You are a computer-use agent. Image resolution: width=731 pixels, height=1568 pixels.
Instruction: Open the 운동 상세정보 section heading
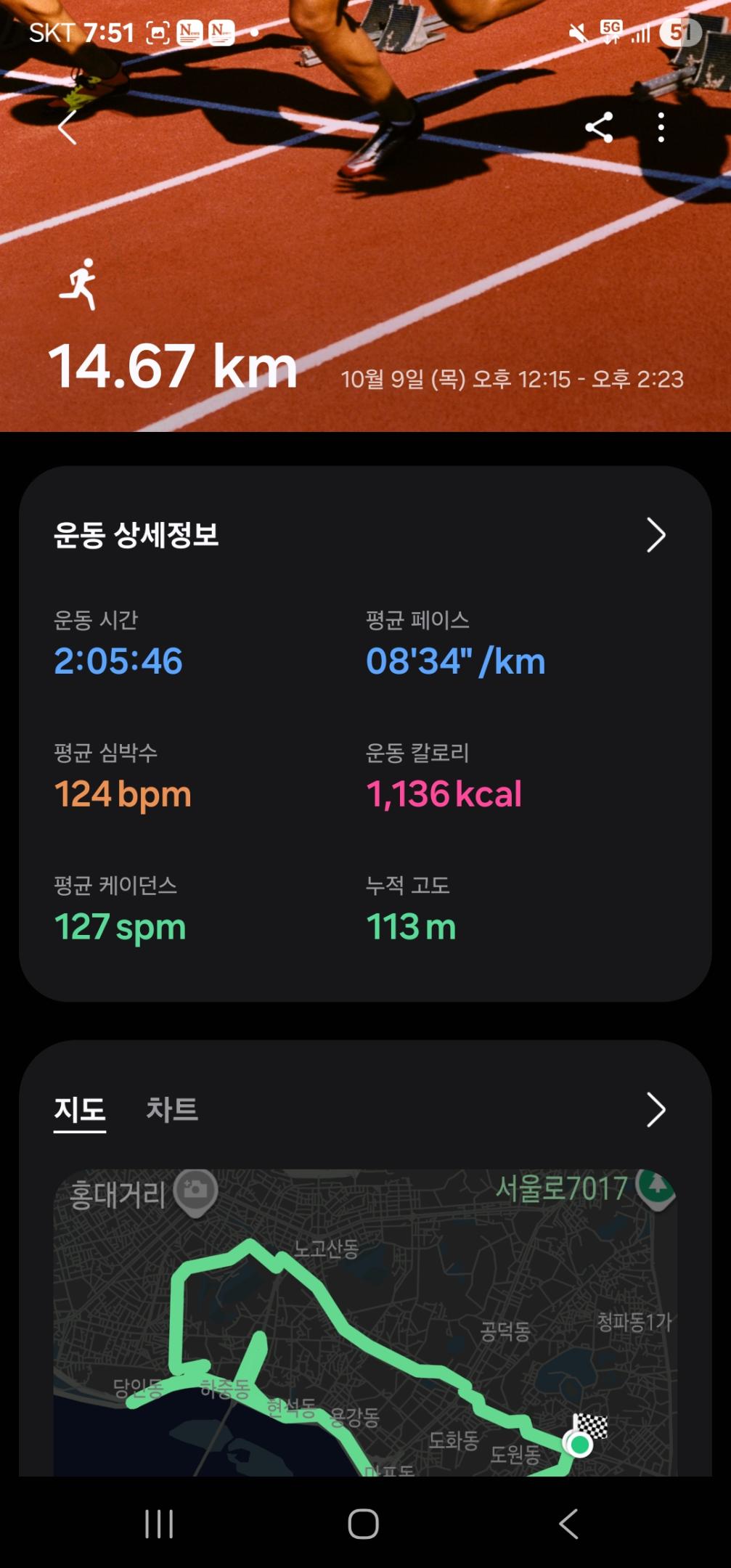(x=136, y=536)
